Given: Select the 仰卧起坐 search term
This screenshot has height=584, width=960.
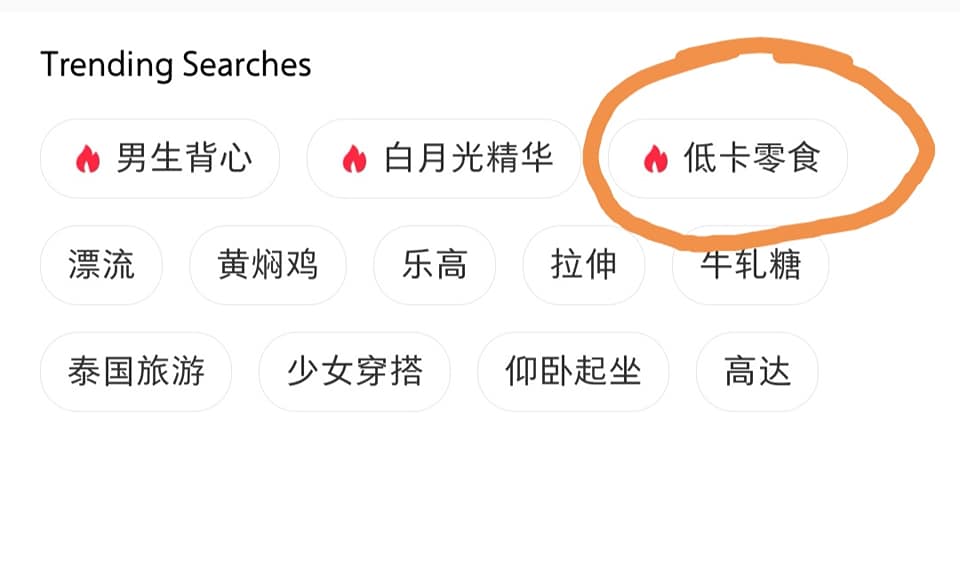Looking at the screenshot, I should [x=573, y=372].
